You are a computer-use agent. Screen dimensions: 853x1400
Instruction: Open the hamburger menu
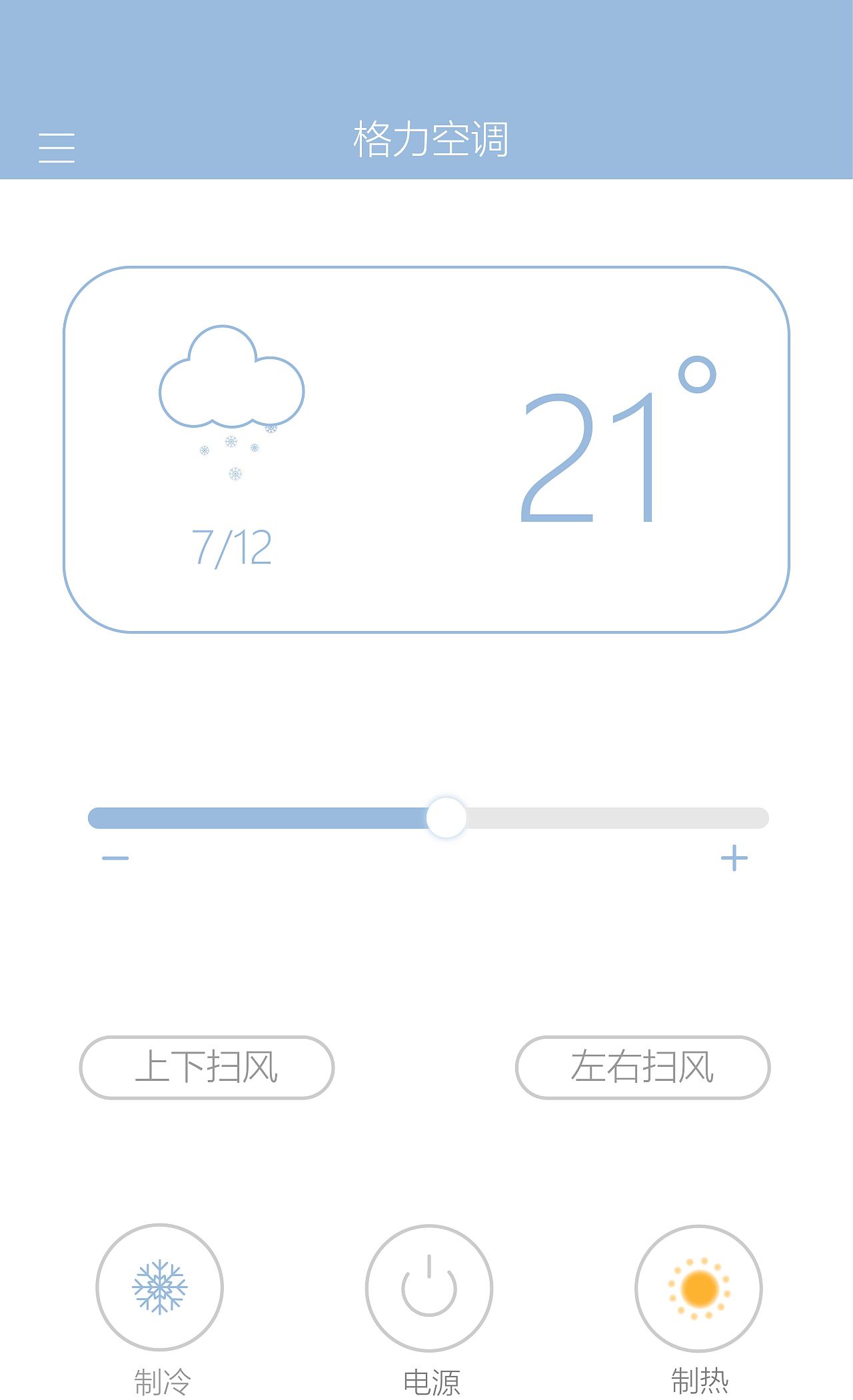click(57, 147)
